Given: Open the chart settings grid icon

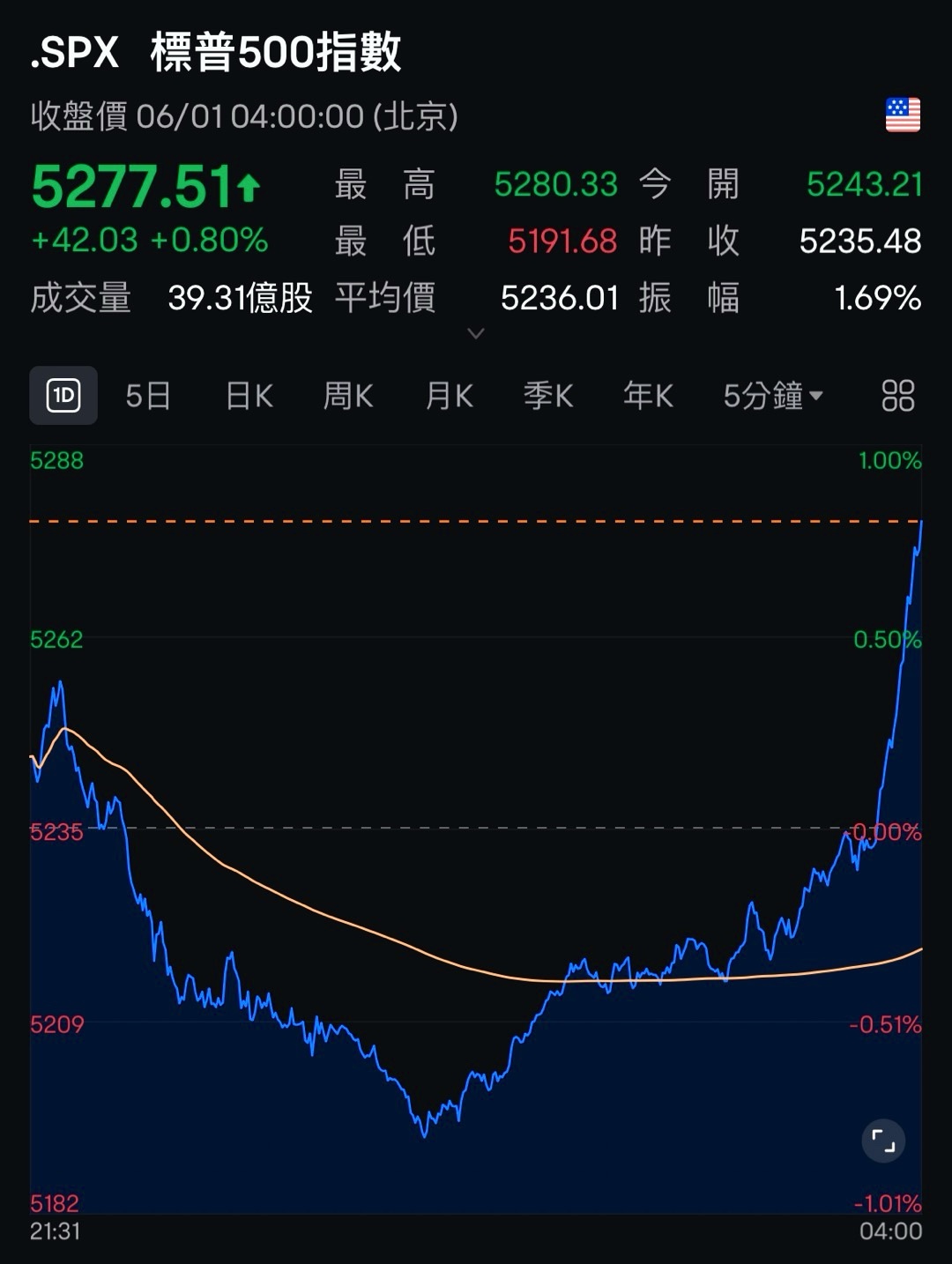Looking at the screenshot, I should coord(897,396).
